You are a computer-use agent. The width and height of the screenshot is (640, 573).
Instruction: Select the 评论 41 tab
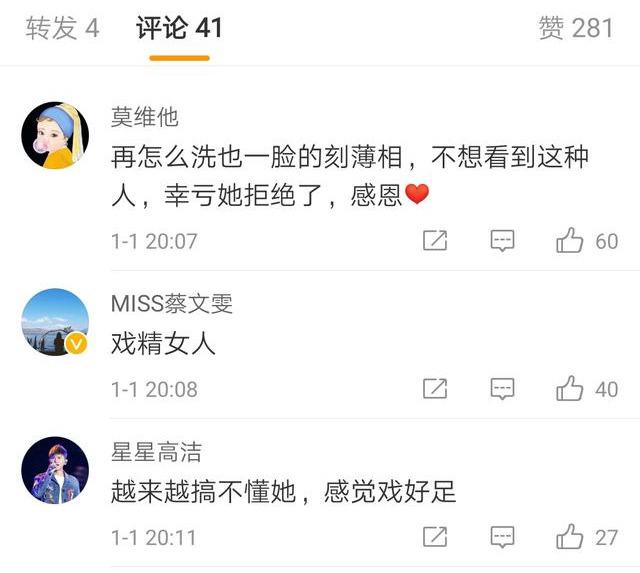[179, 28]
